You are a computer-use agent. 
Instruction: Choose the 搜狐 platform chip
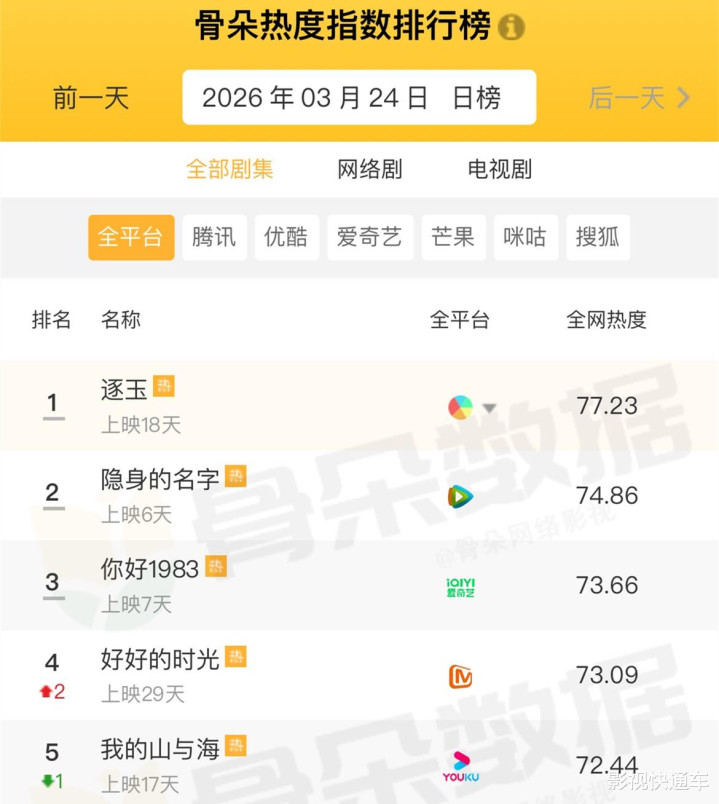[597, 237]
